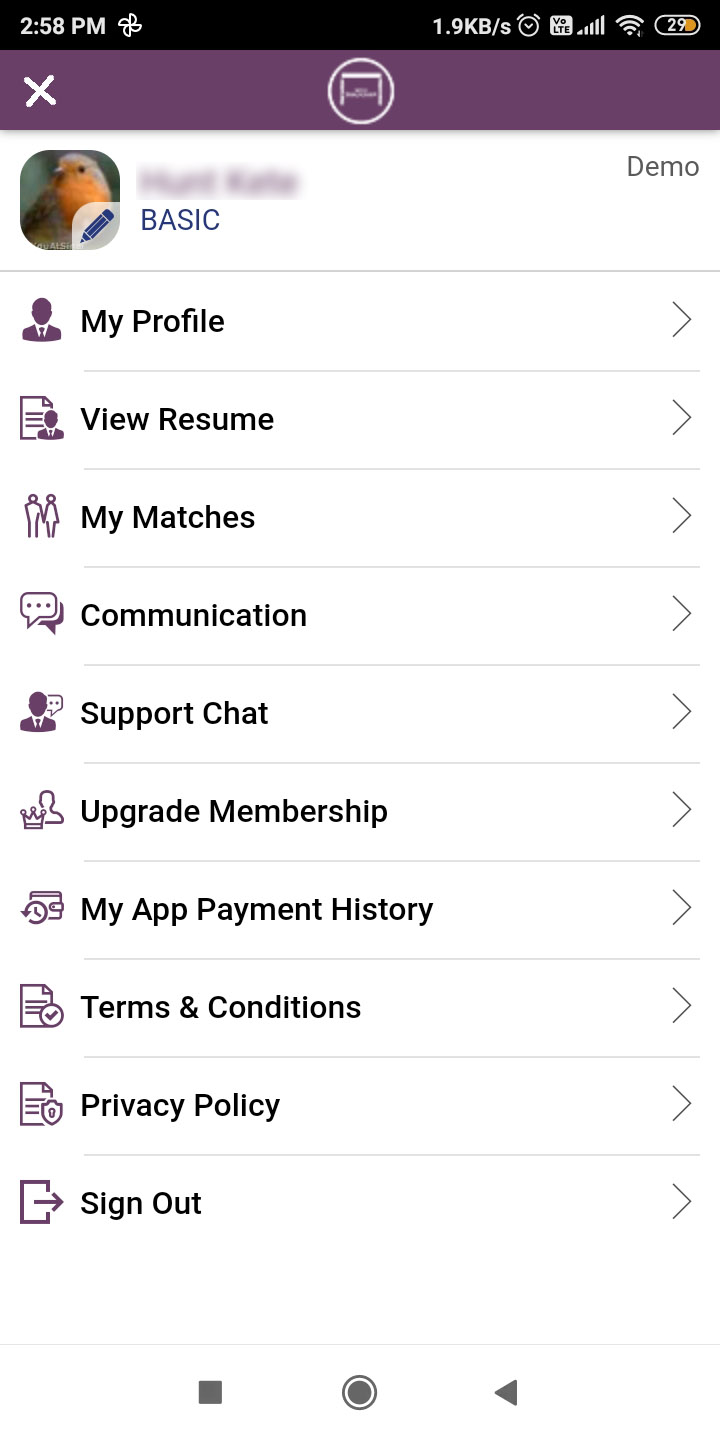Edit the profile photo
The height and width of the screenshot is (1440, 720).
[x=96, y=226]
